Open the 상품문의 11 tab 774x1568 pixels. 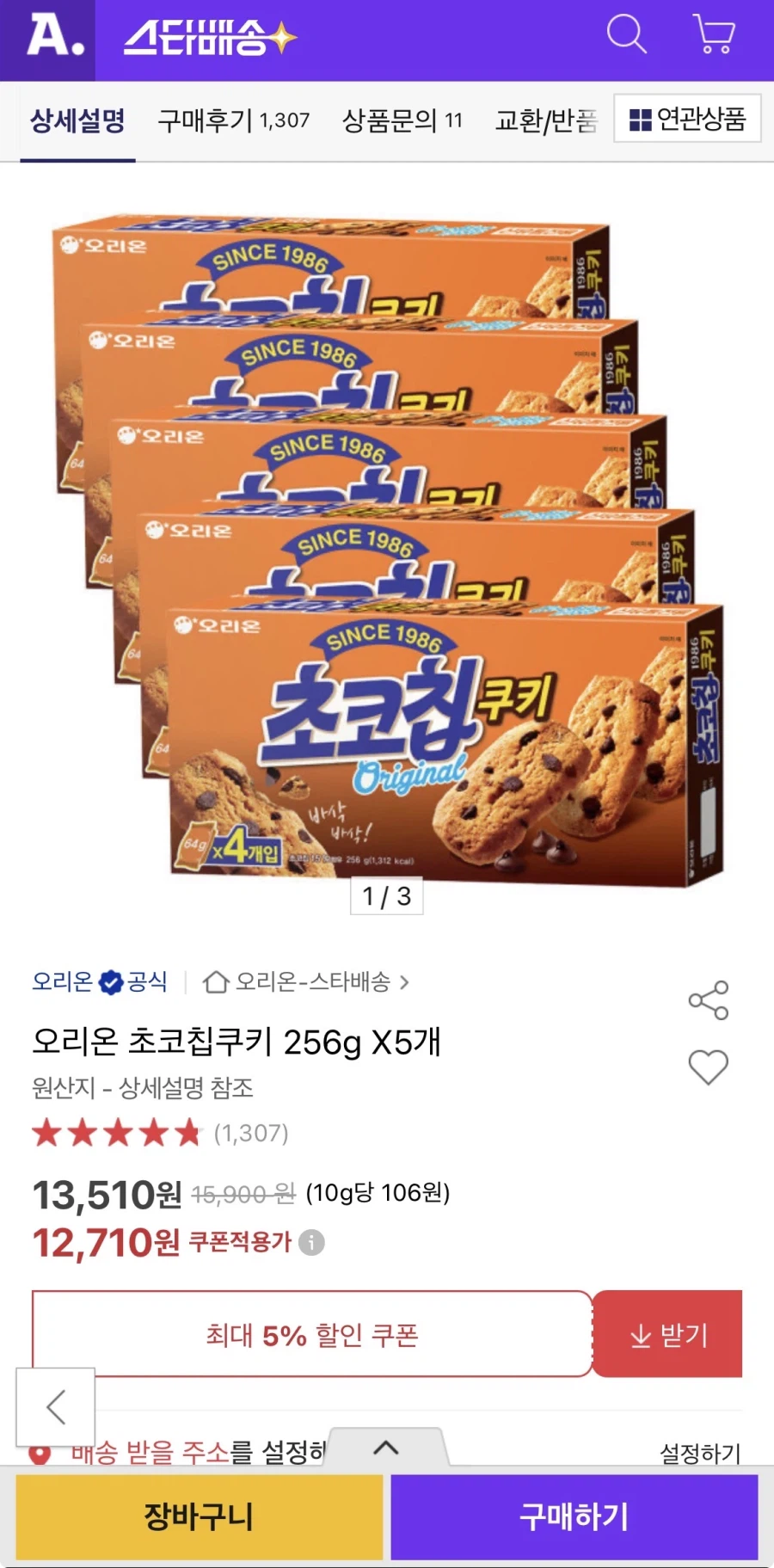(x=402, y=120)
